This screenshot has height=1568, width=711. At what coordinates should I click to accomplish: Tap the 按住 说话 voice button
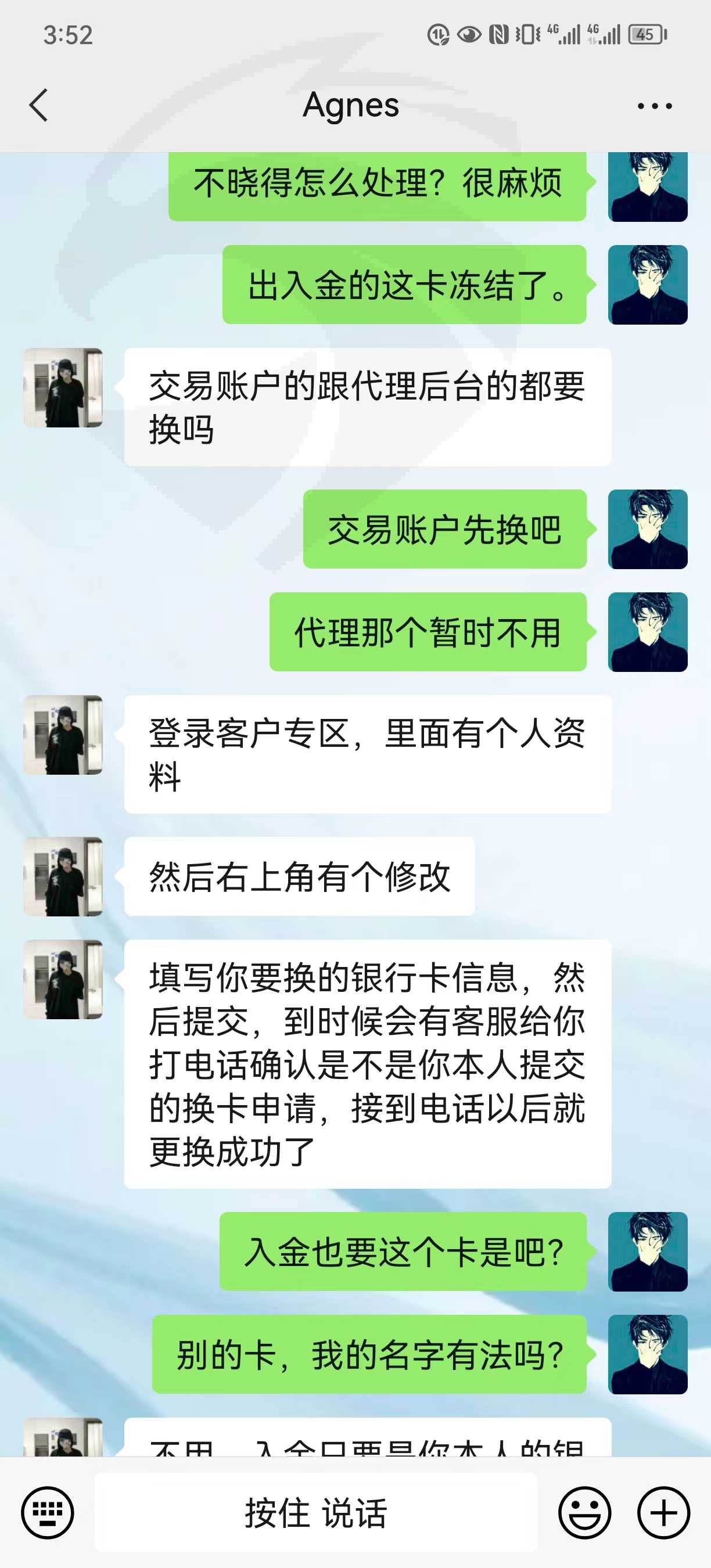[316, 1513]
